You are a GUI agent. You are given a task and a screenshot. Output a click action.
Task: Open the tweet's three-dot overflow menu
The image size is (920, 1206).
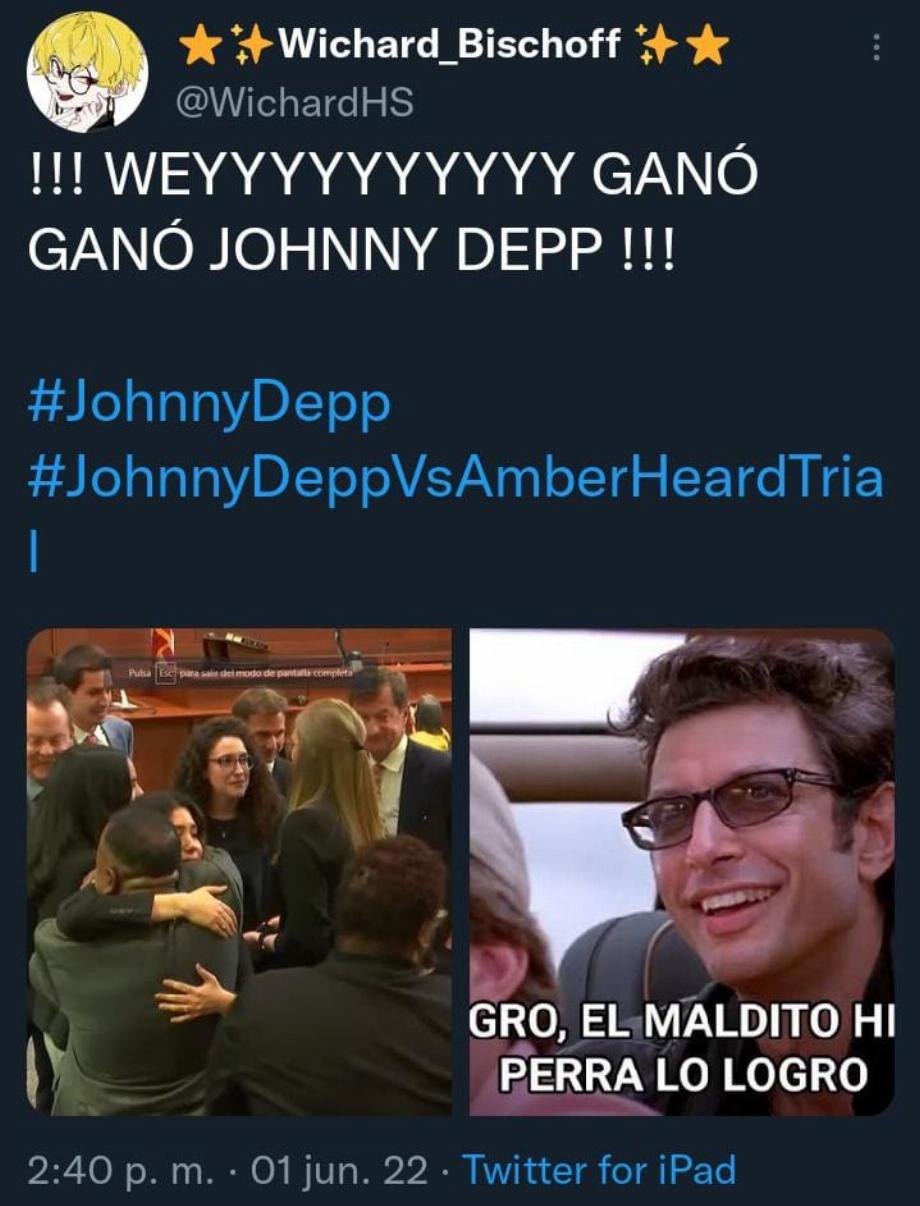click(x=876, y=48)
